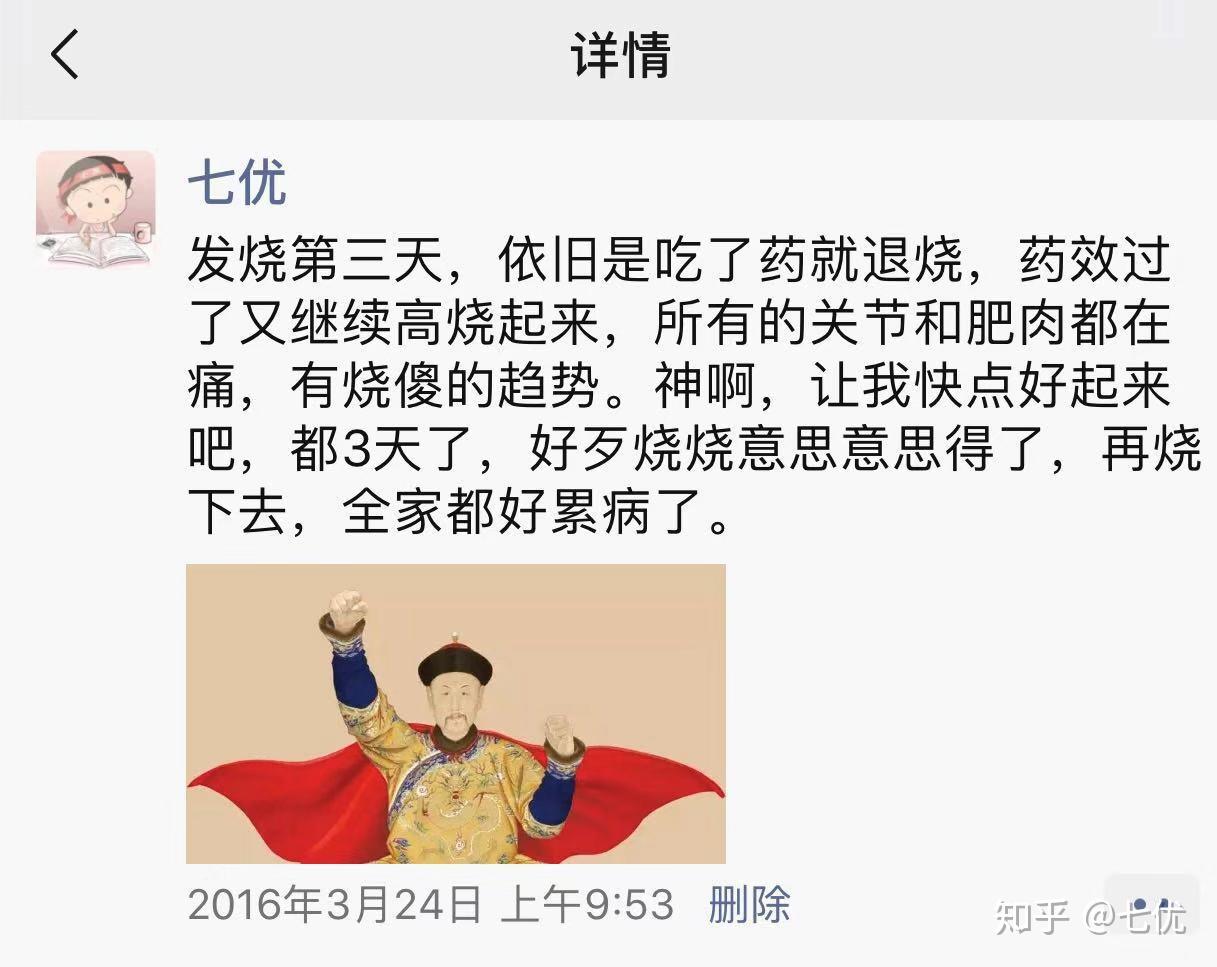Screen dimensions: 1217x967
Task: Open 七优's profile avatar
Action: coord(96,209)
